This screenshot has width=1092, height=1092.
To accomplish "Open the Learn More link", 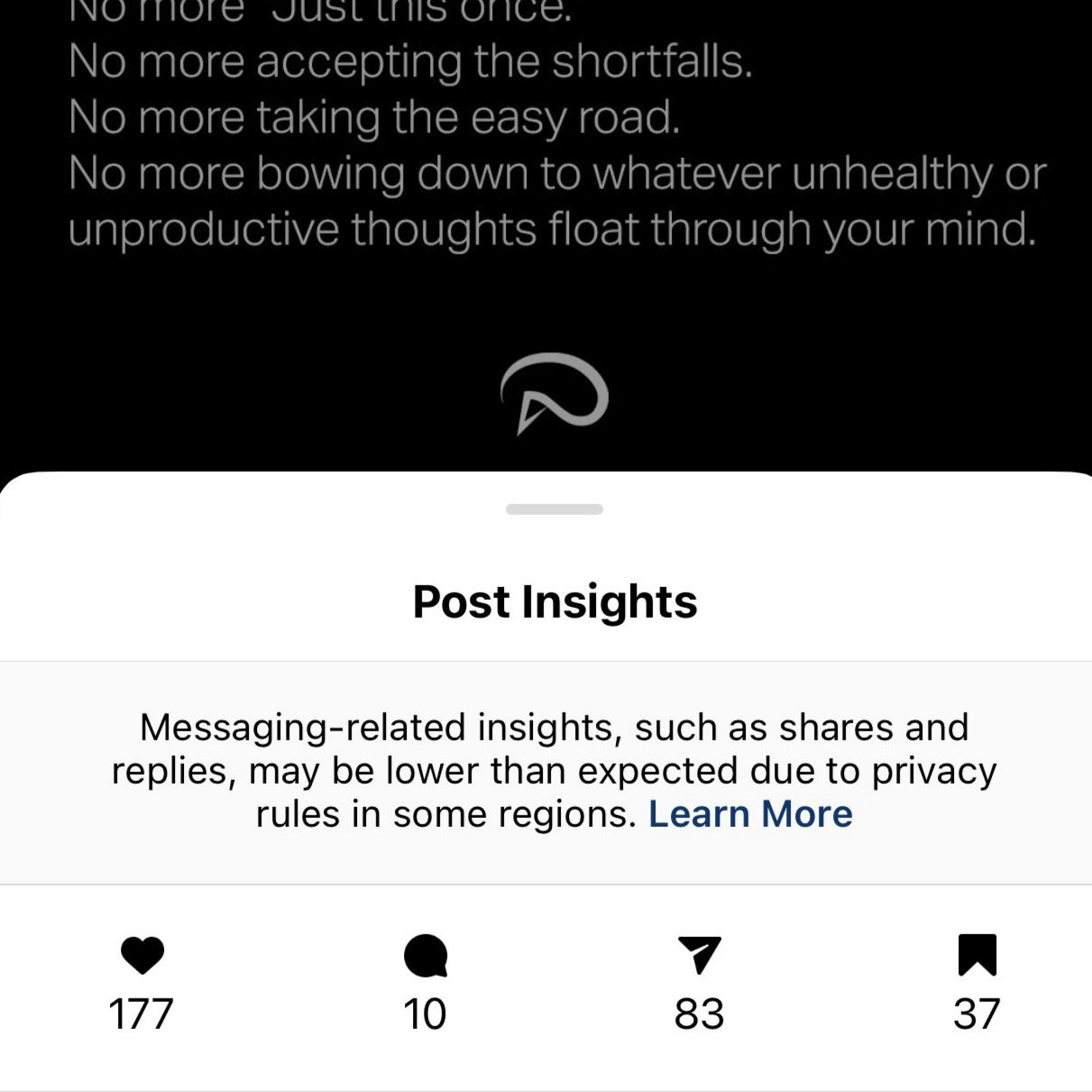I will (x=749, y=814).
